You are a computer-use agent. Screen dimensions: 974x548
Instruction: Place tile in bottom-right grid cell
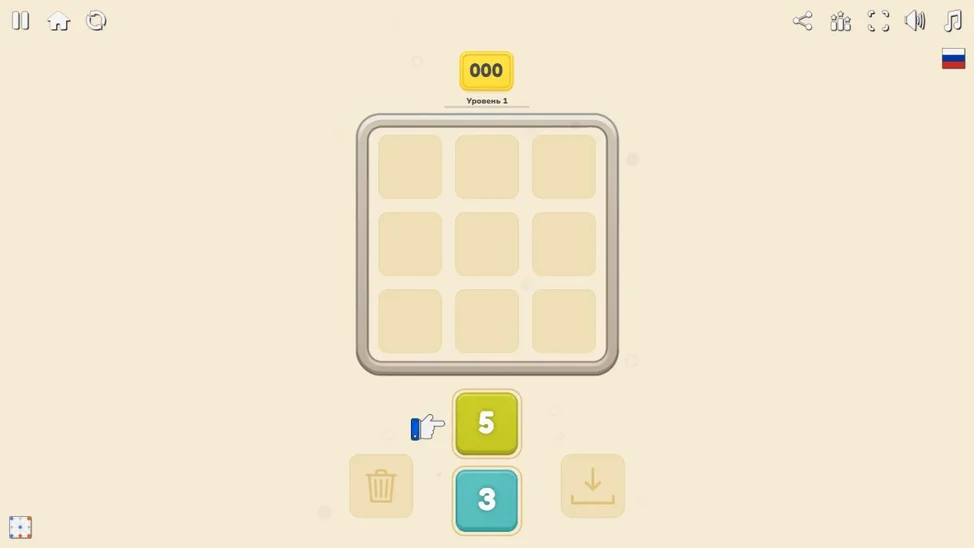pos(564,321)
